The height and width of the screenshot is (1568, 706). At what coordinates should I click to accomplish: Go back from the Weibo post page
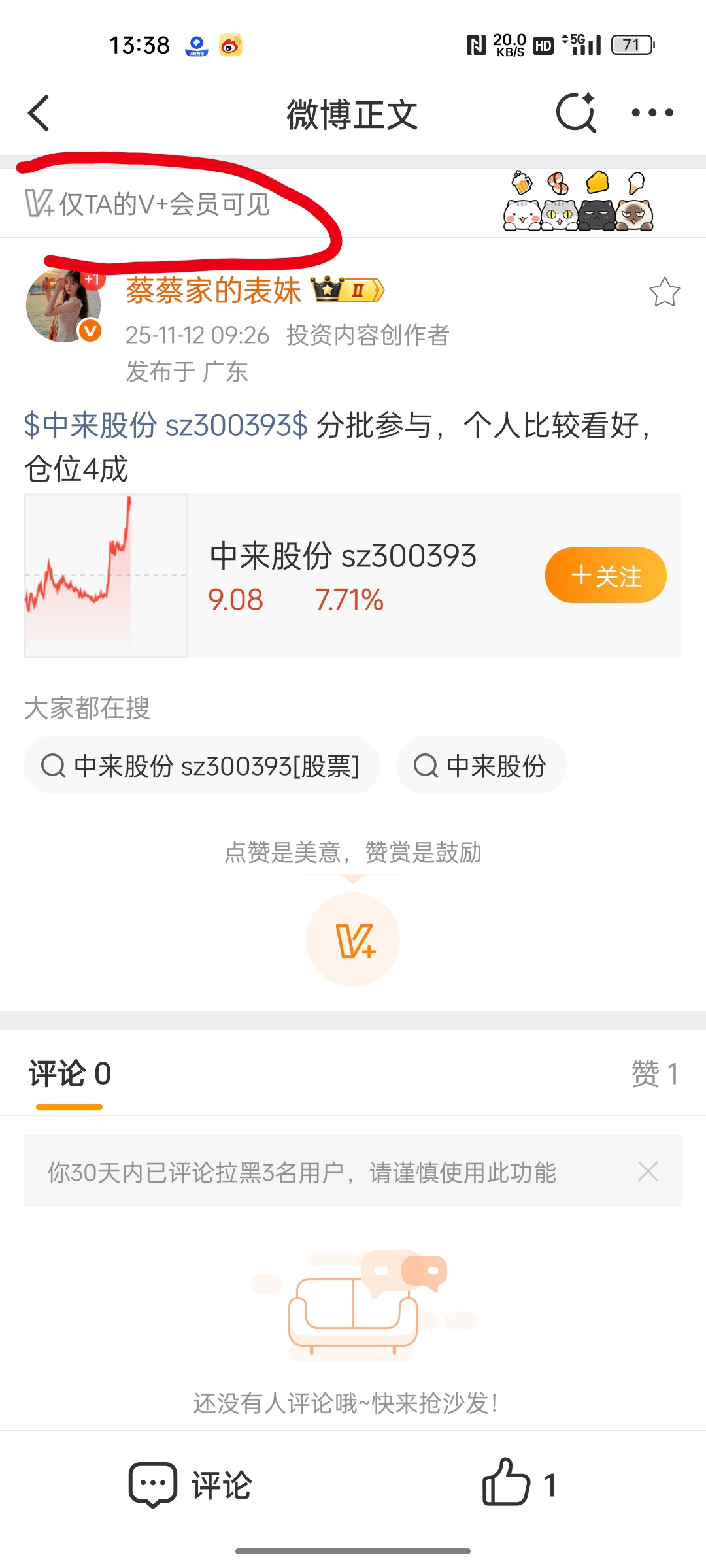click(39, 113)
